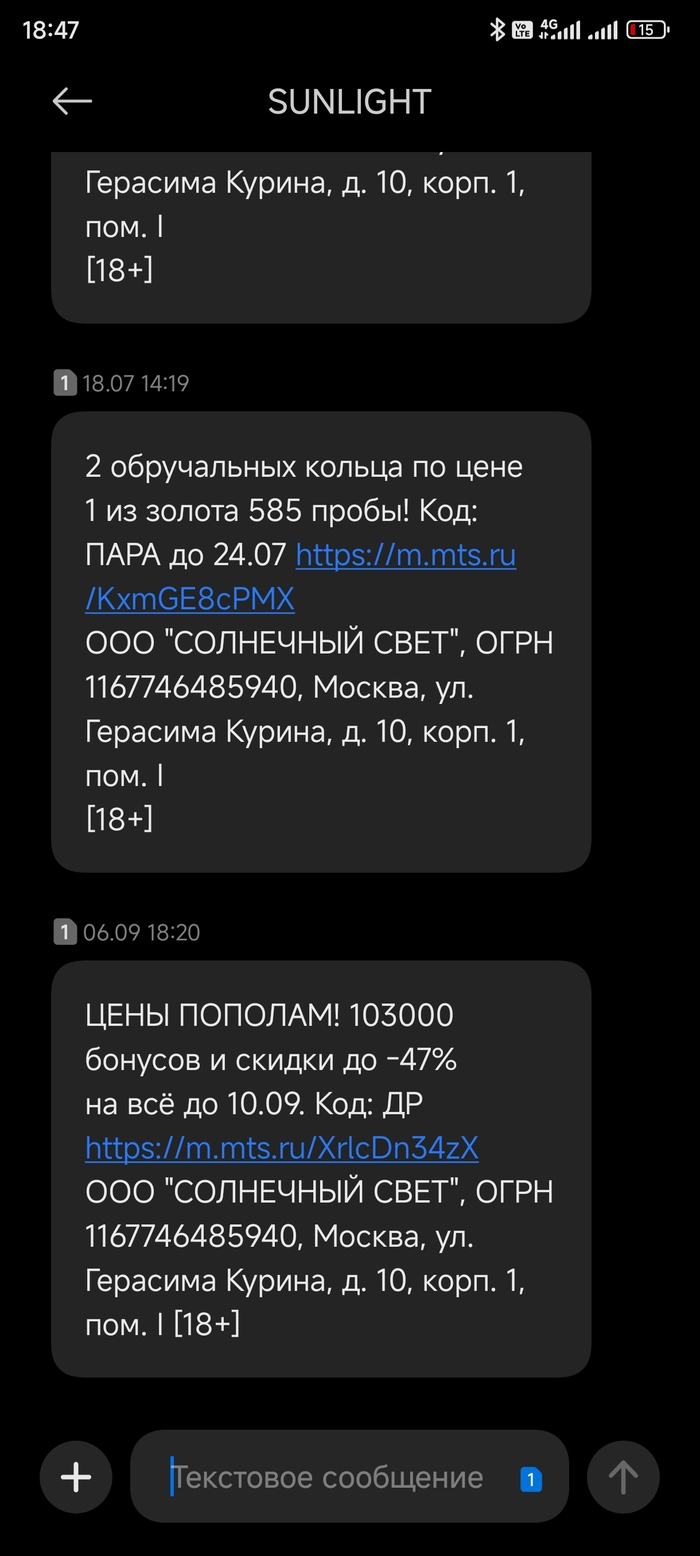The height and width of the screenshot is (1556, 700).
Task: Switch SIM card in message field
Action: tap(531, 1479)
